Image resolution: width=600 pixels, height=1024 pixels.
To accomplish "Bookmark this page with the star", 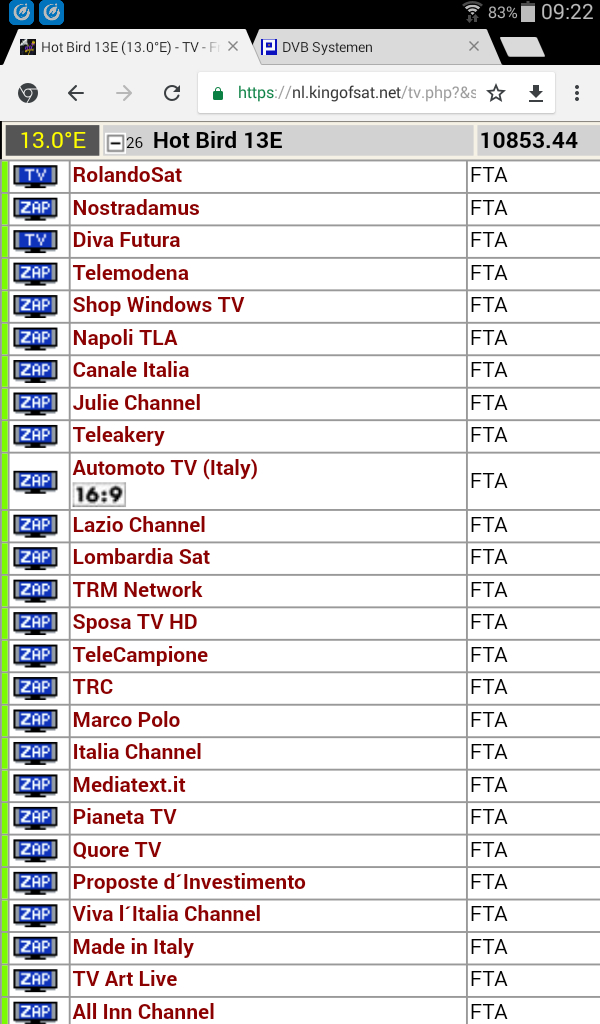I will (x=496, y=93).
